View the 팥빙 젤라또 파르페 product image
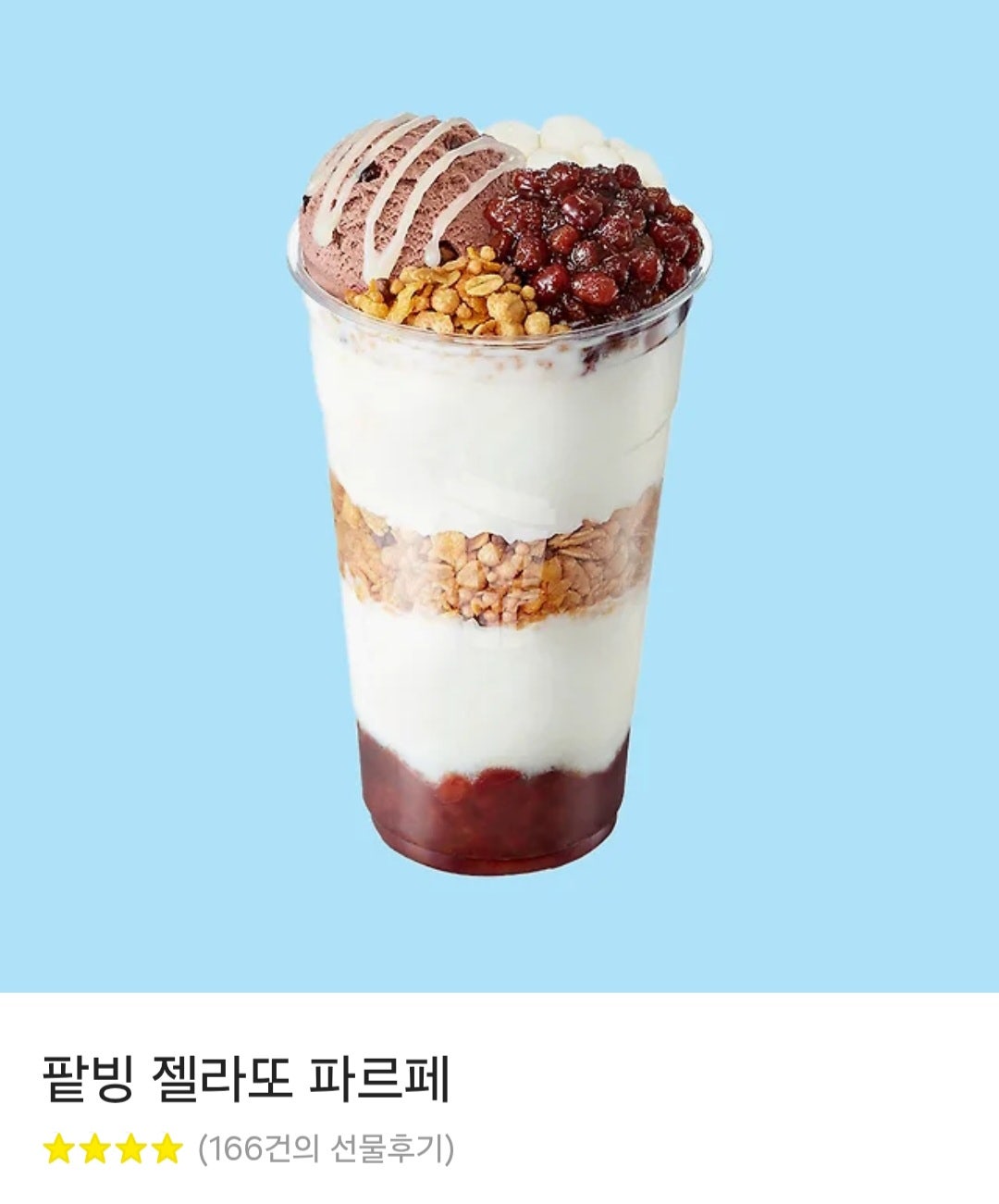This screenshot has height=1204, width=999. click(x=499, y=495)
